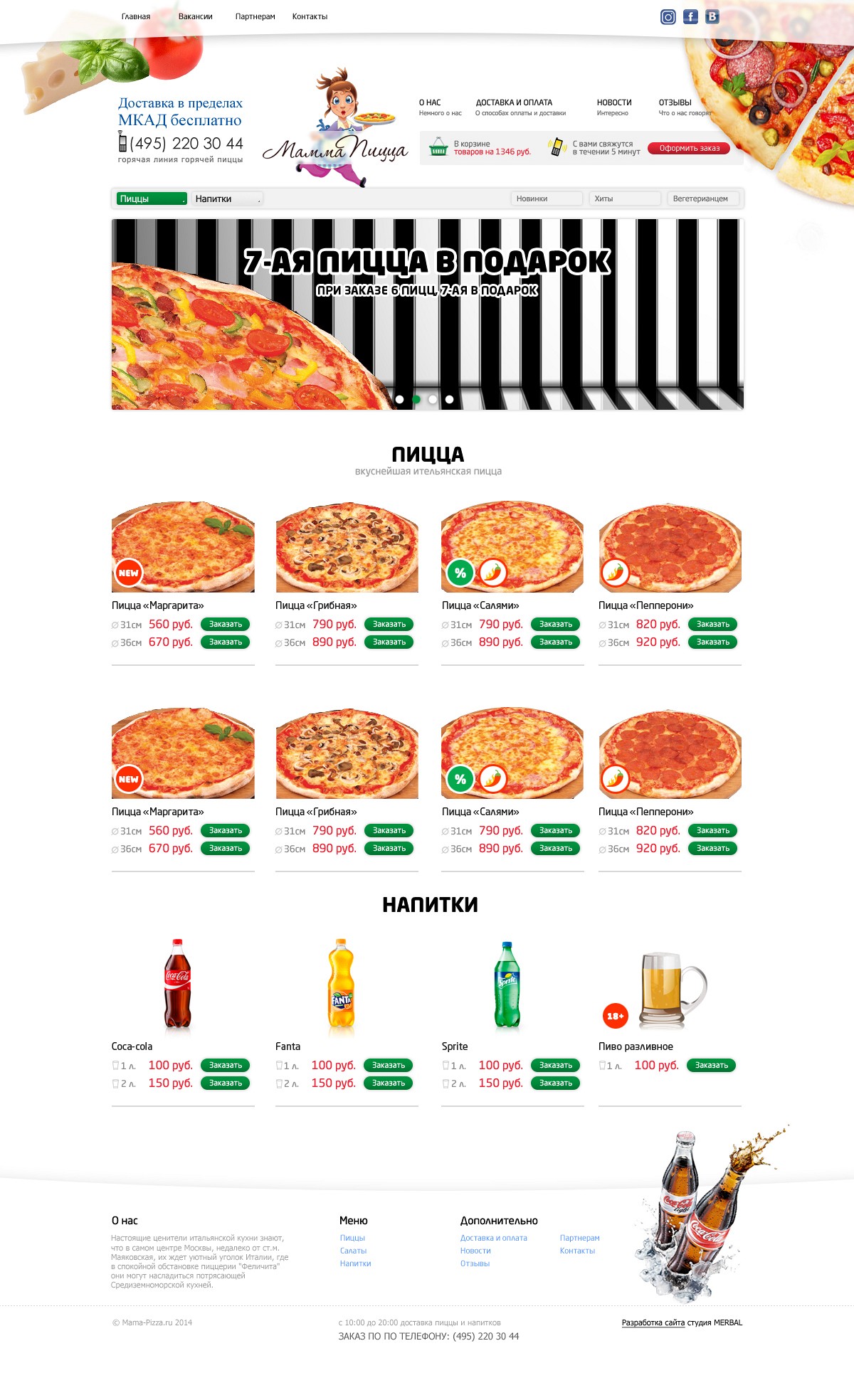The image size is (854, 1400).
Task: Select the Вегетерианцем filter
Action: (702, 198)
